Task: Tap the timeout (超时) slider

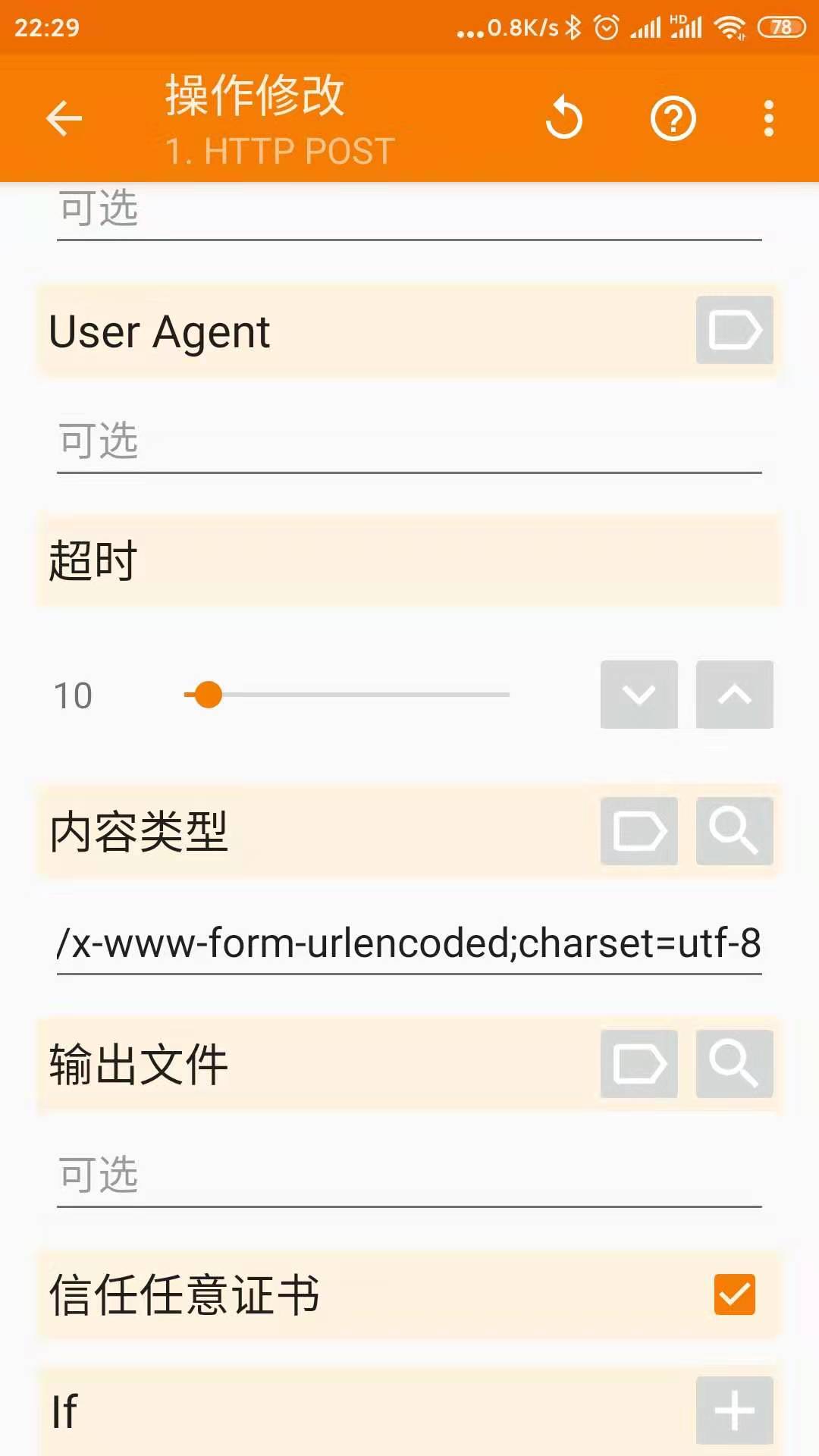Action: point(347,695)
